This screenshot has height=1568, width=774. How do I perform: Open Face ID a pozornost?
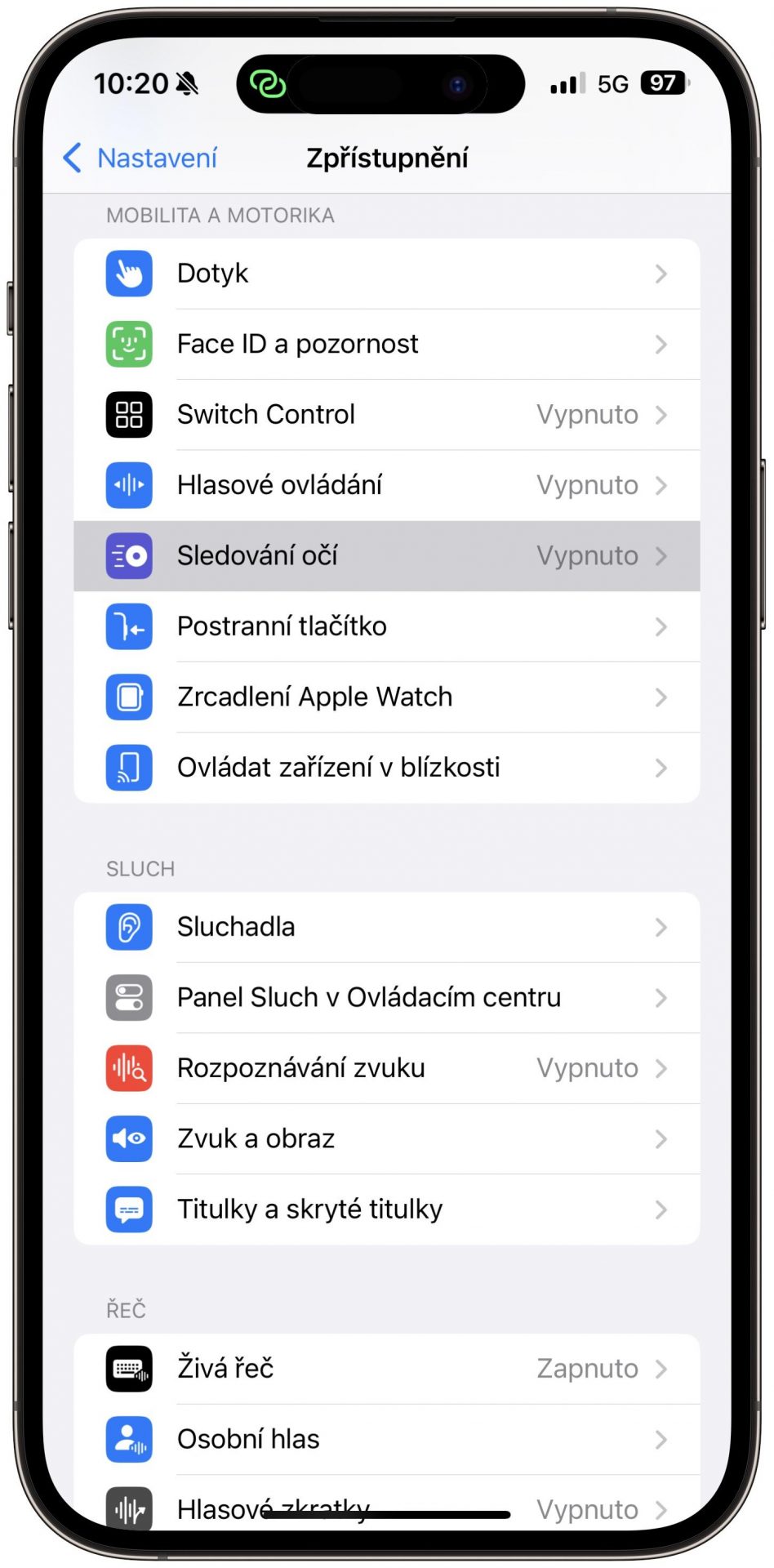tap(386, 344)
